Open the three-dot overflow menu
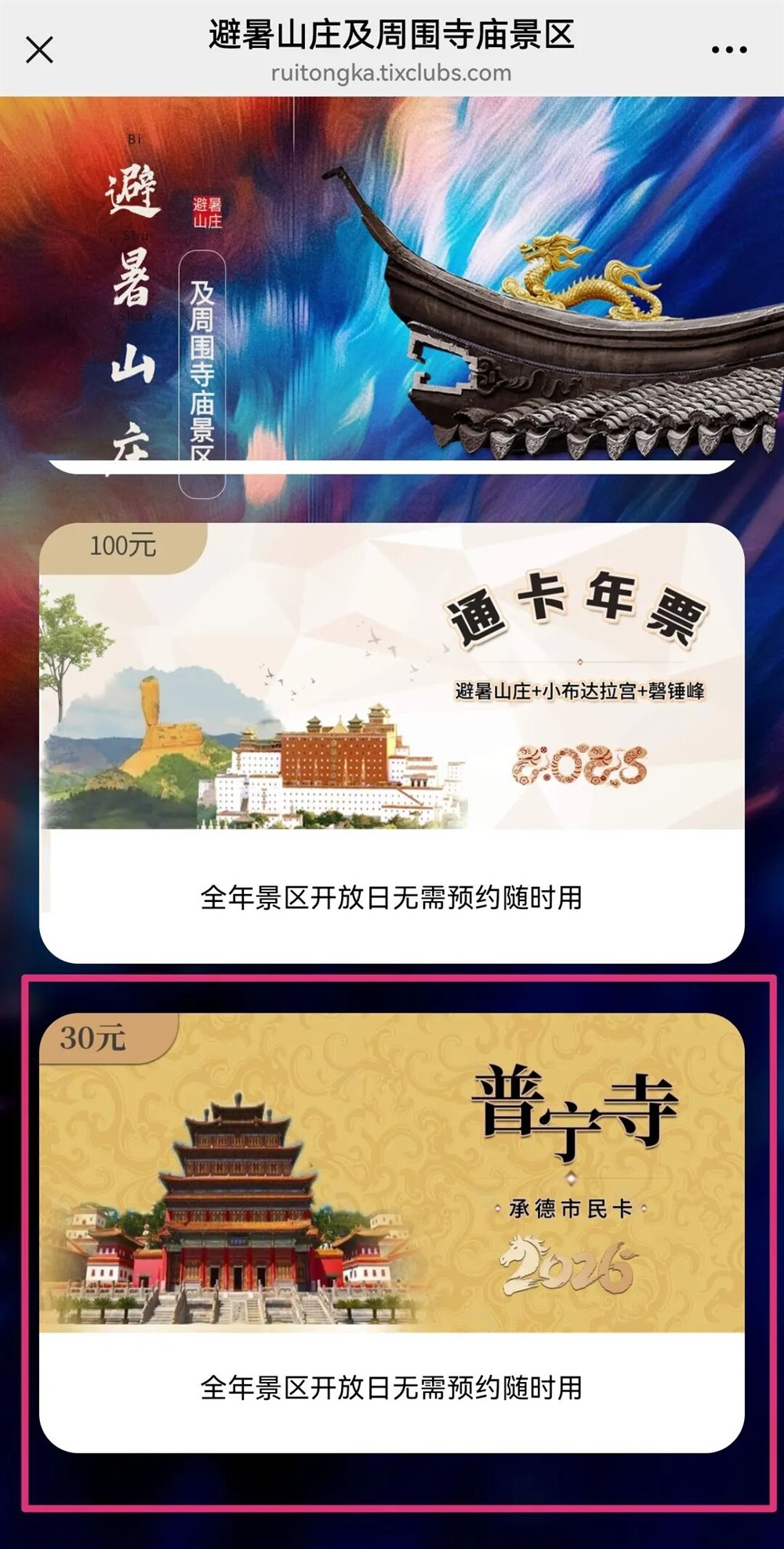 [x=728, y=50]
